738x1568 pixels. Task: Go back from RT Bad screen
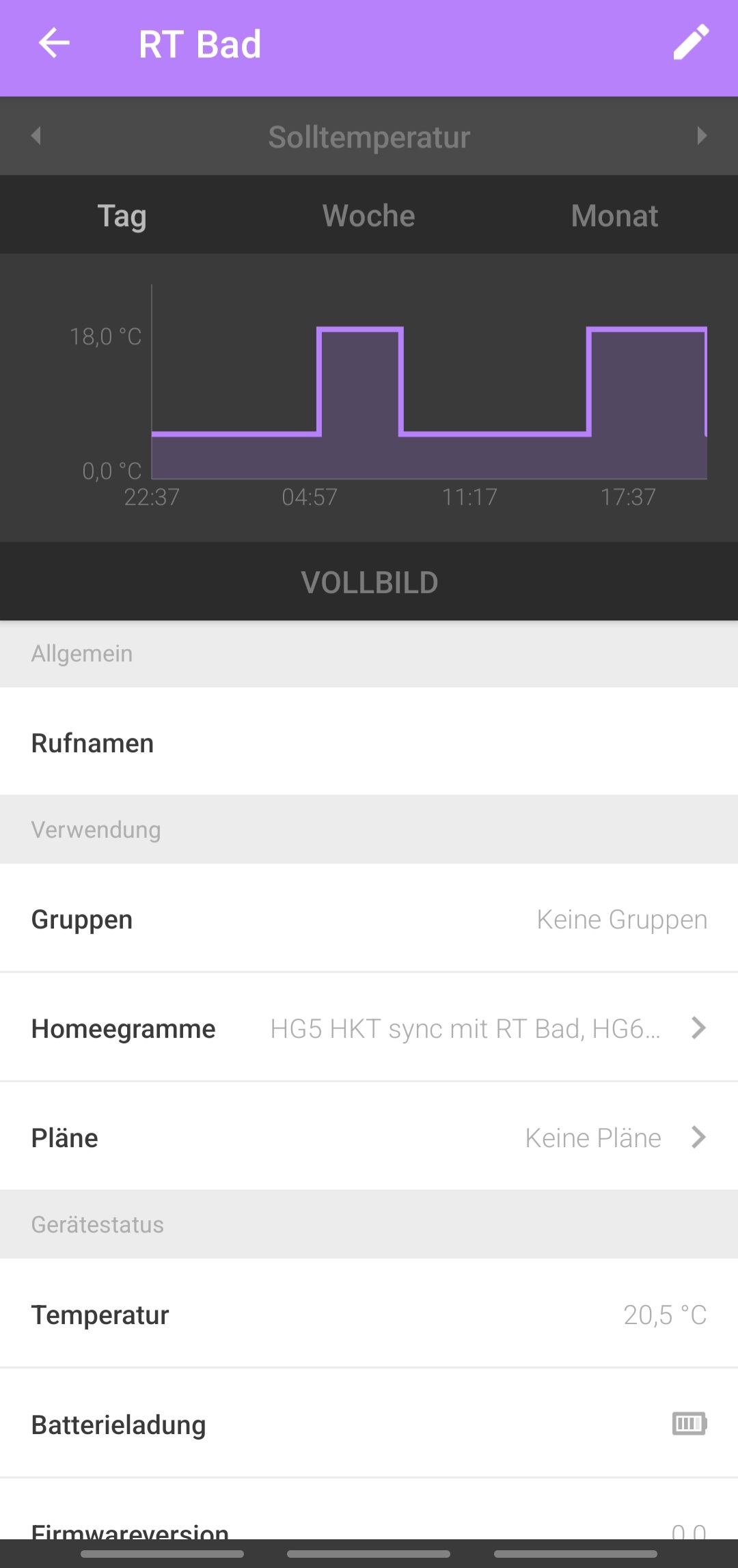54,44
